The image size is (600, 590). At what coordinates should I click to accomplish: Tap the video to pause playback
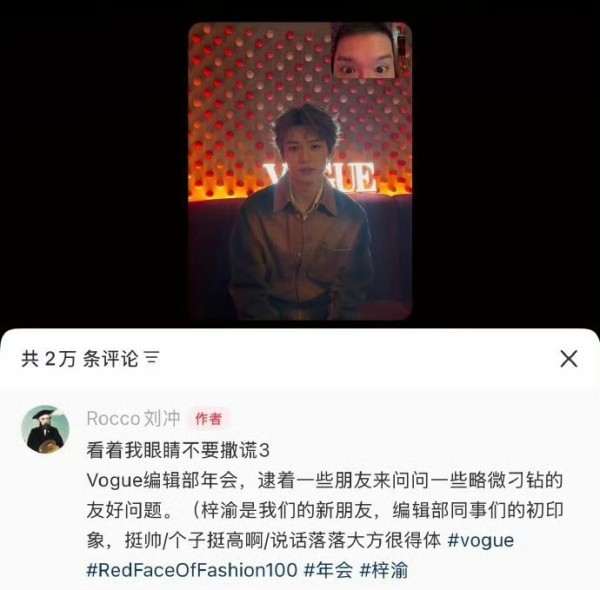pos(300,200)
